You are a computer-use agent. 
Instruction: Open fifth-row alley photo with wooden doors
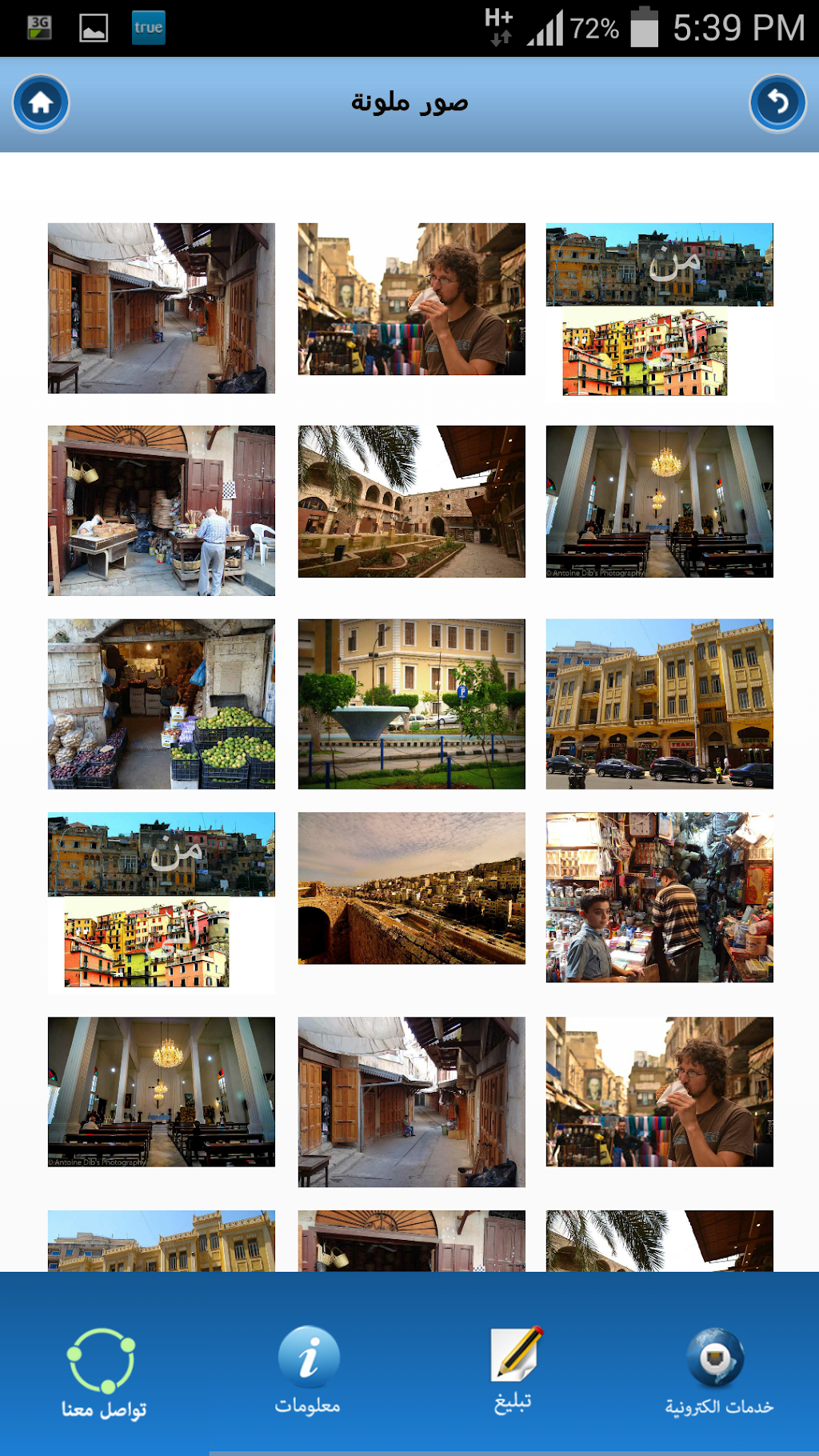[411, 1102]
